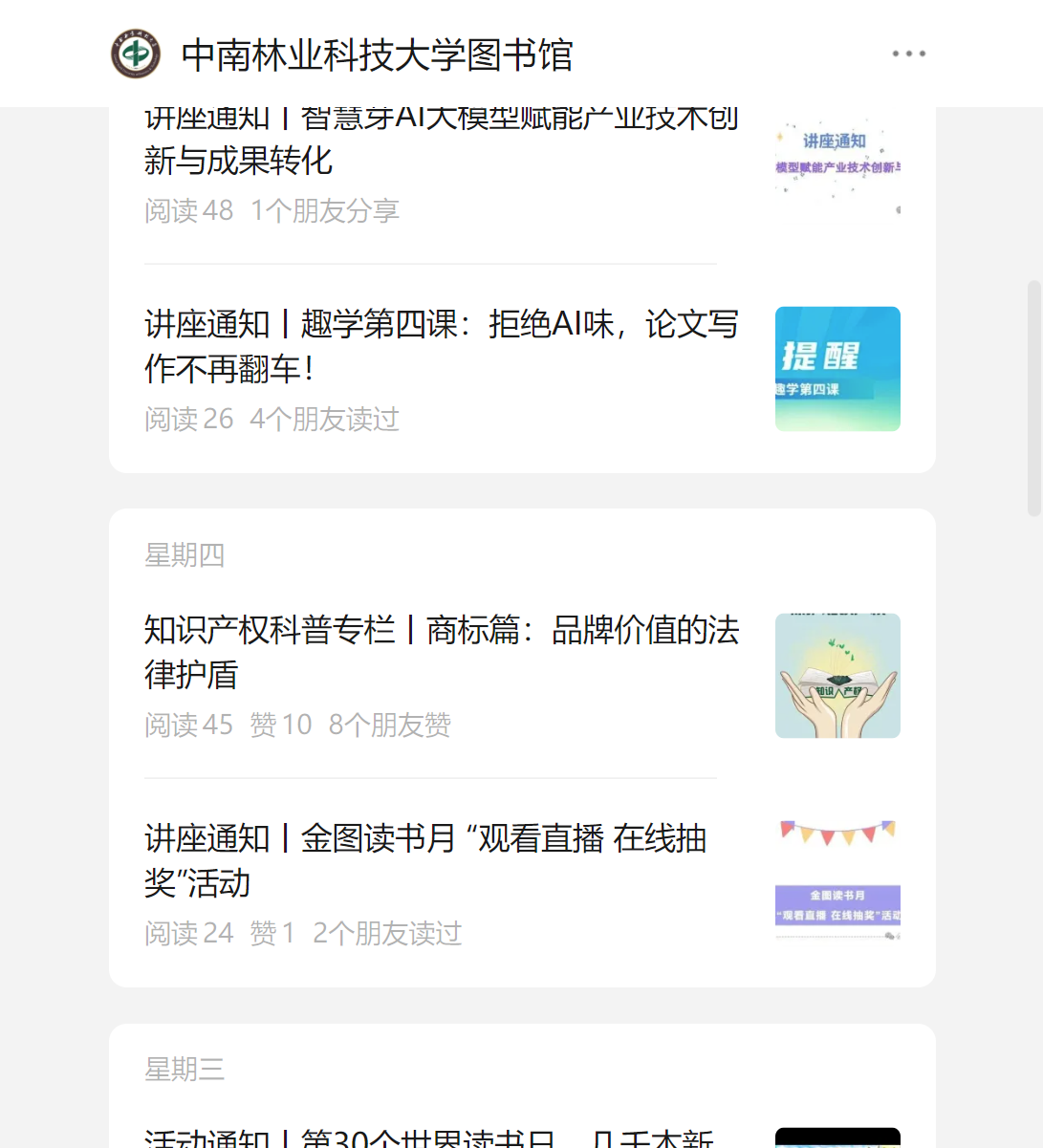View the 金图读书月 观看直播 在线抽奖 article

point(425,860)
